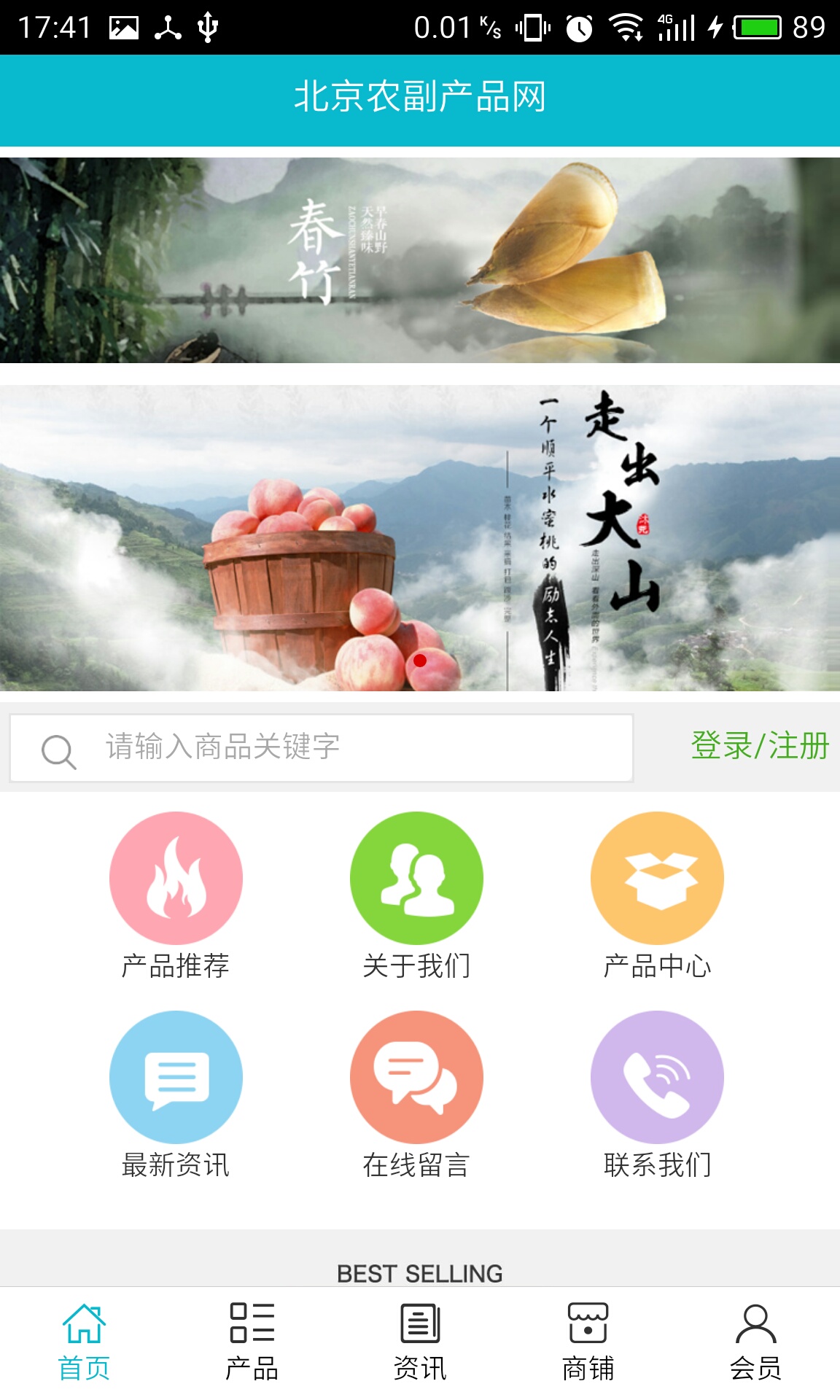
Task: Open the 走出大山 peach banner
Action: [420, 540]
